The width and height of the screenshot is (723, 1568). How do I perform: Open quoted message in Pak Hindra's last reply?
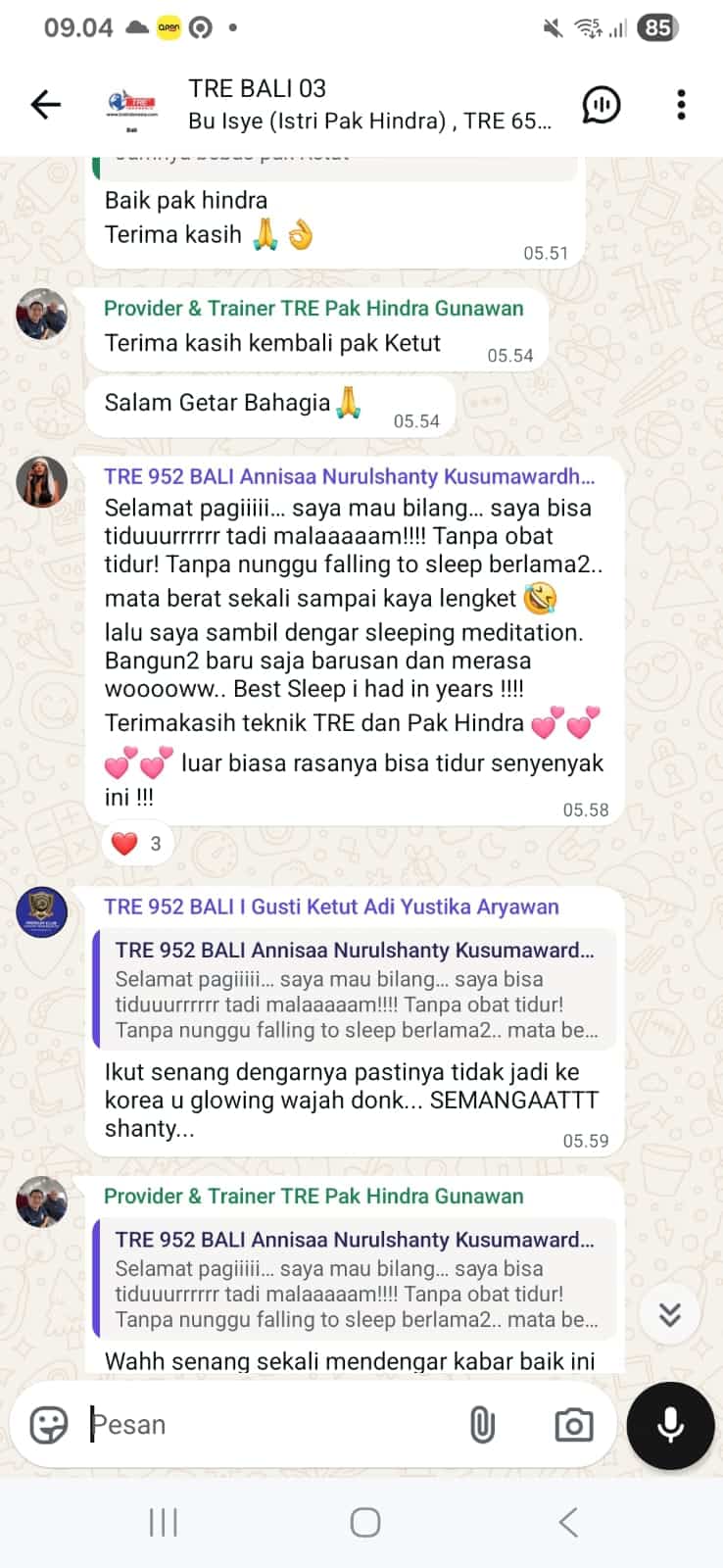coord(354,1278)
